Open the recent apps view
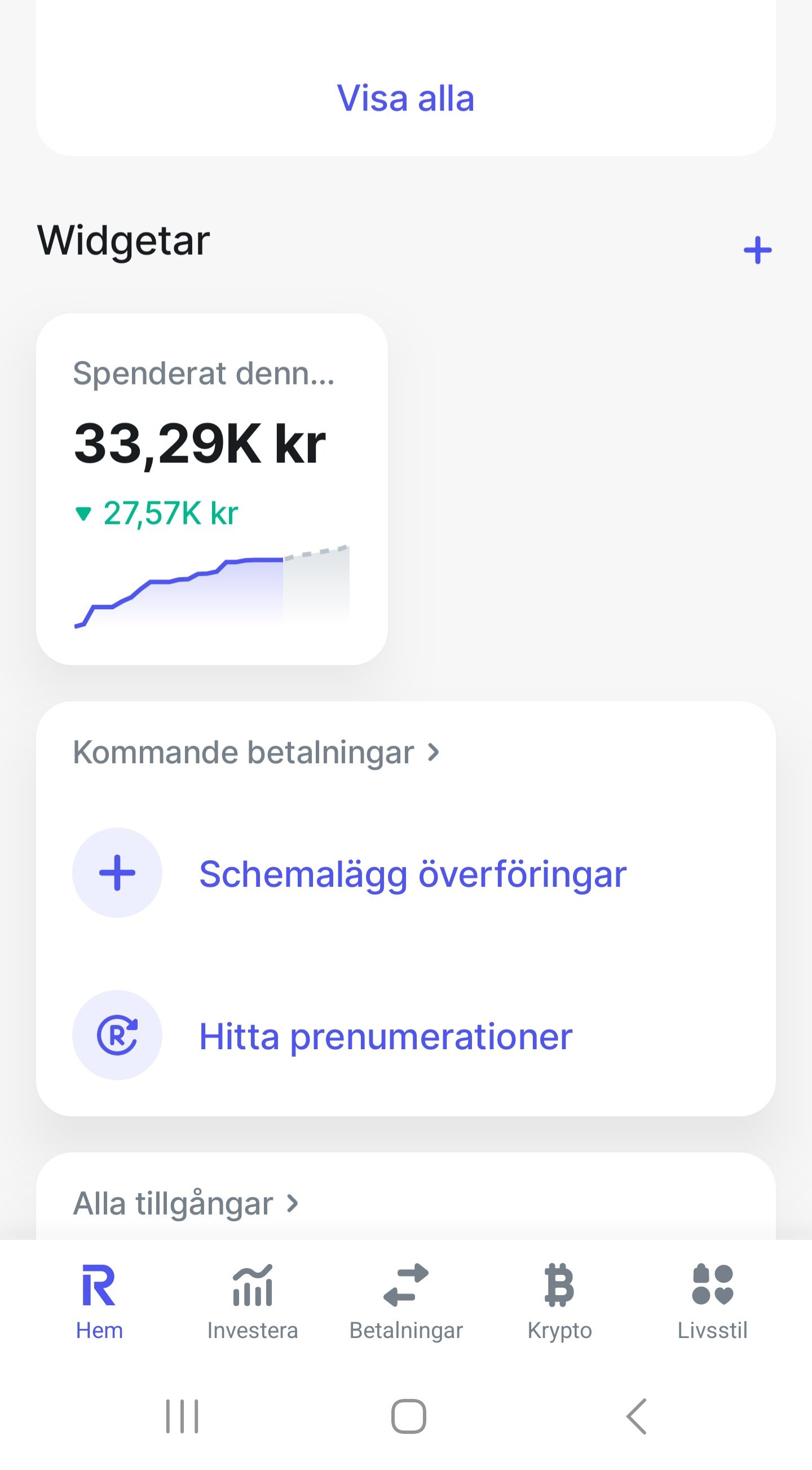 [x=182, y=1416]
